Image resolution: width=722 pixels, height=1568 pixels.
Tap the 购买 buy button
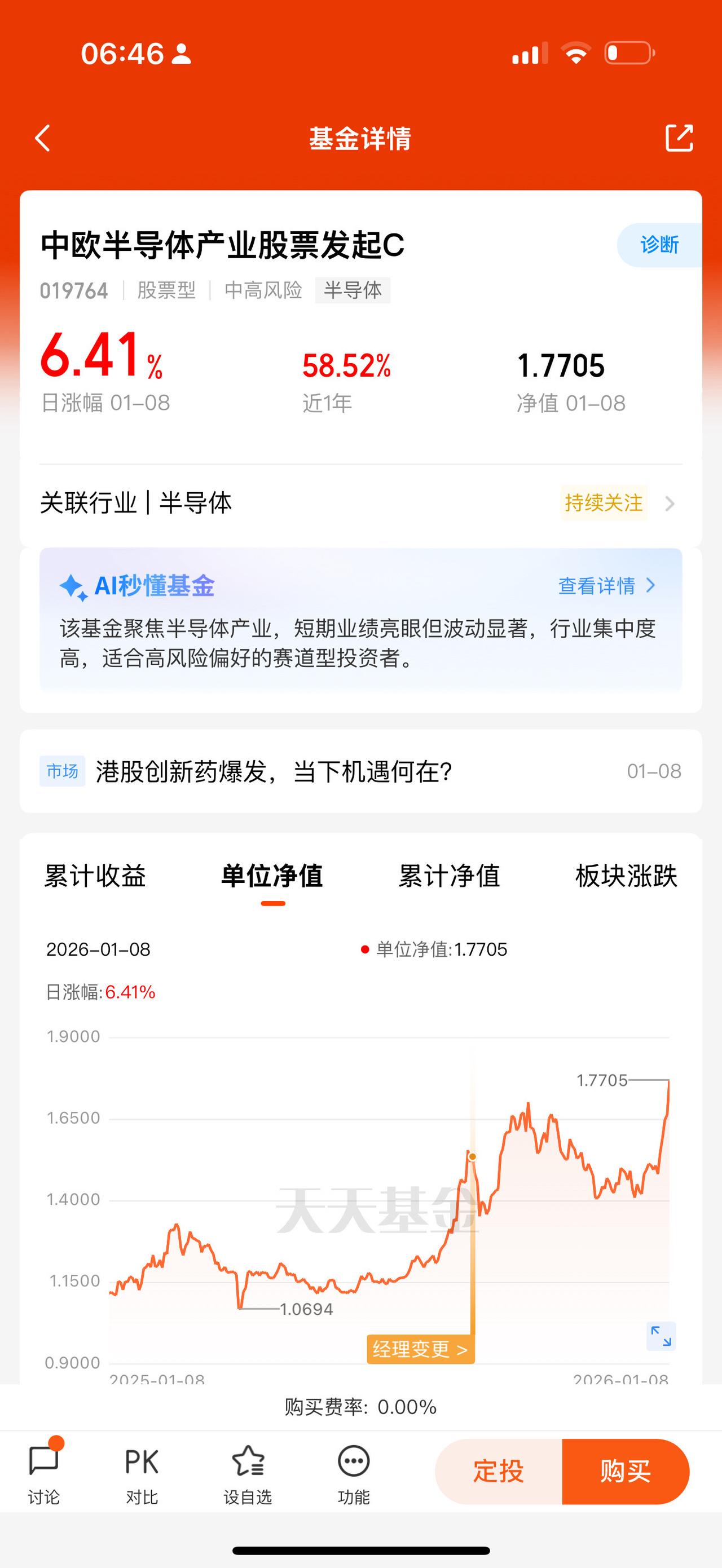click(625, 1472)
